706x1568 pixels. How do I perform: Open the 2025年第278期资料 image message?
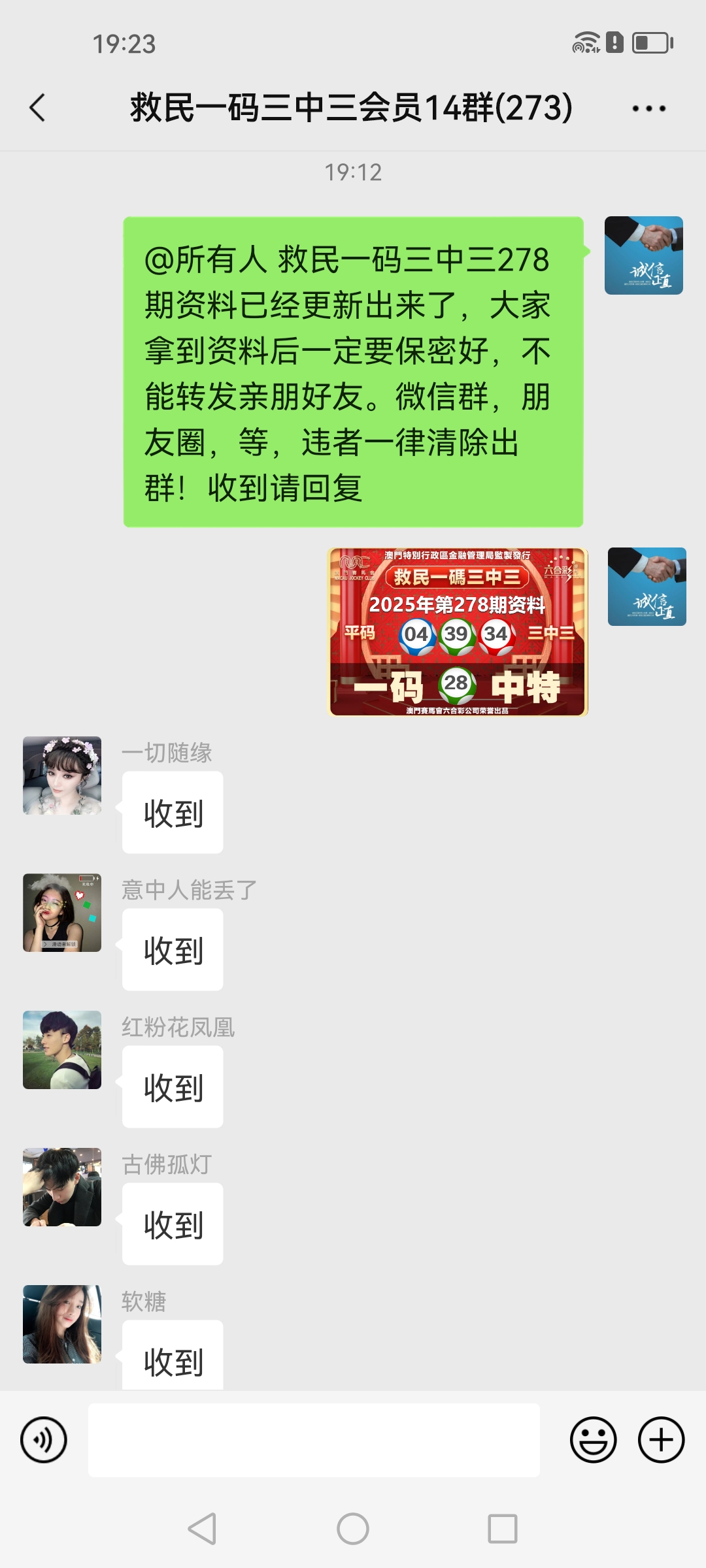click(x=457, y=632)
